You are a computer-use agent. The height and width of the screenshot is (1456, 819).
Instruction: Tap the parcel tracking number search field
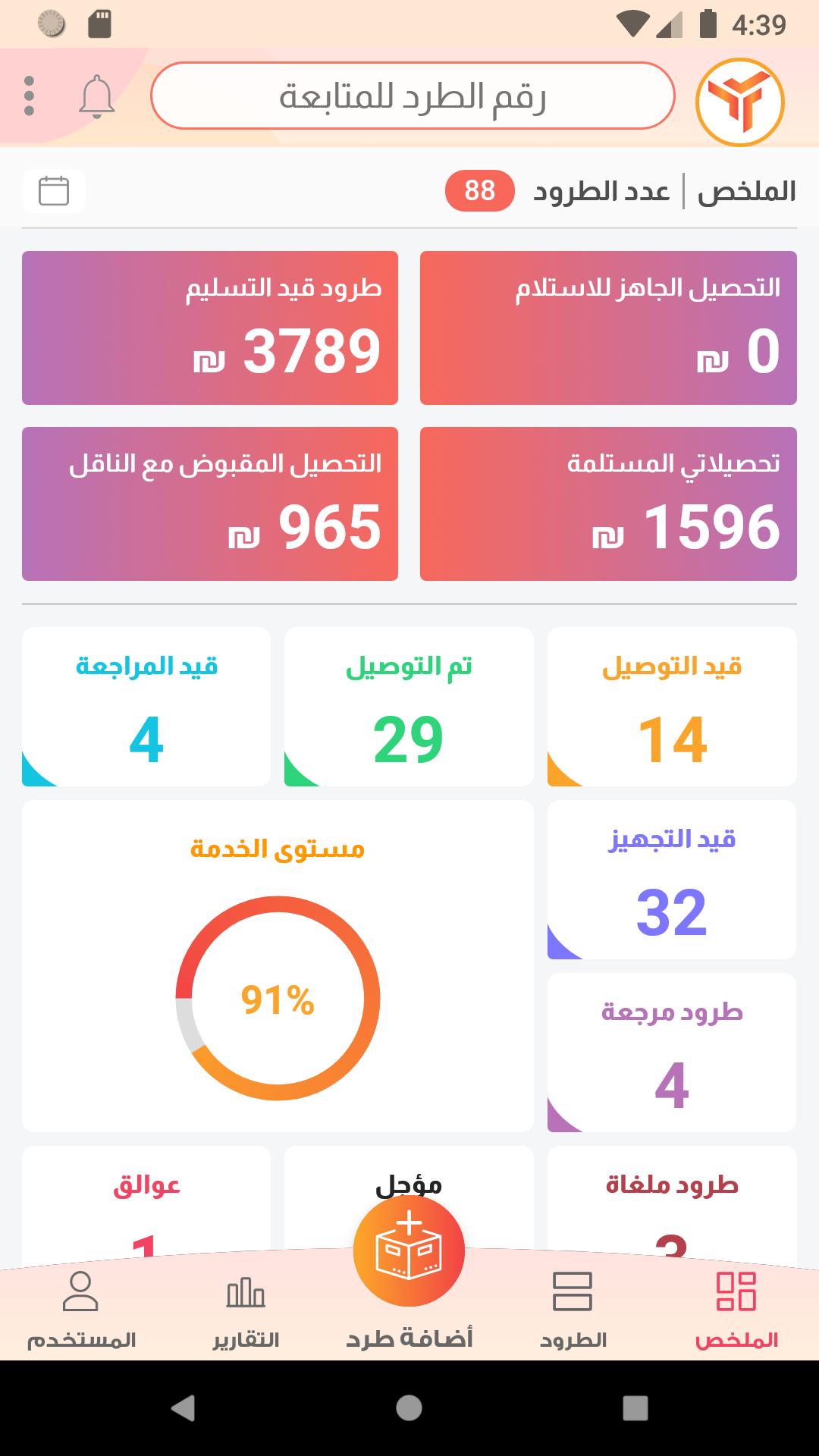click(413, 96)
